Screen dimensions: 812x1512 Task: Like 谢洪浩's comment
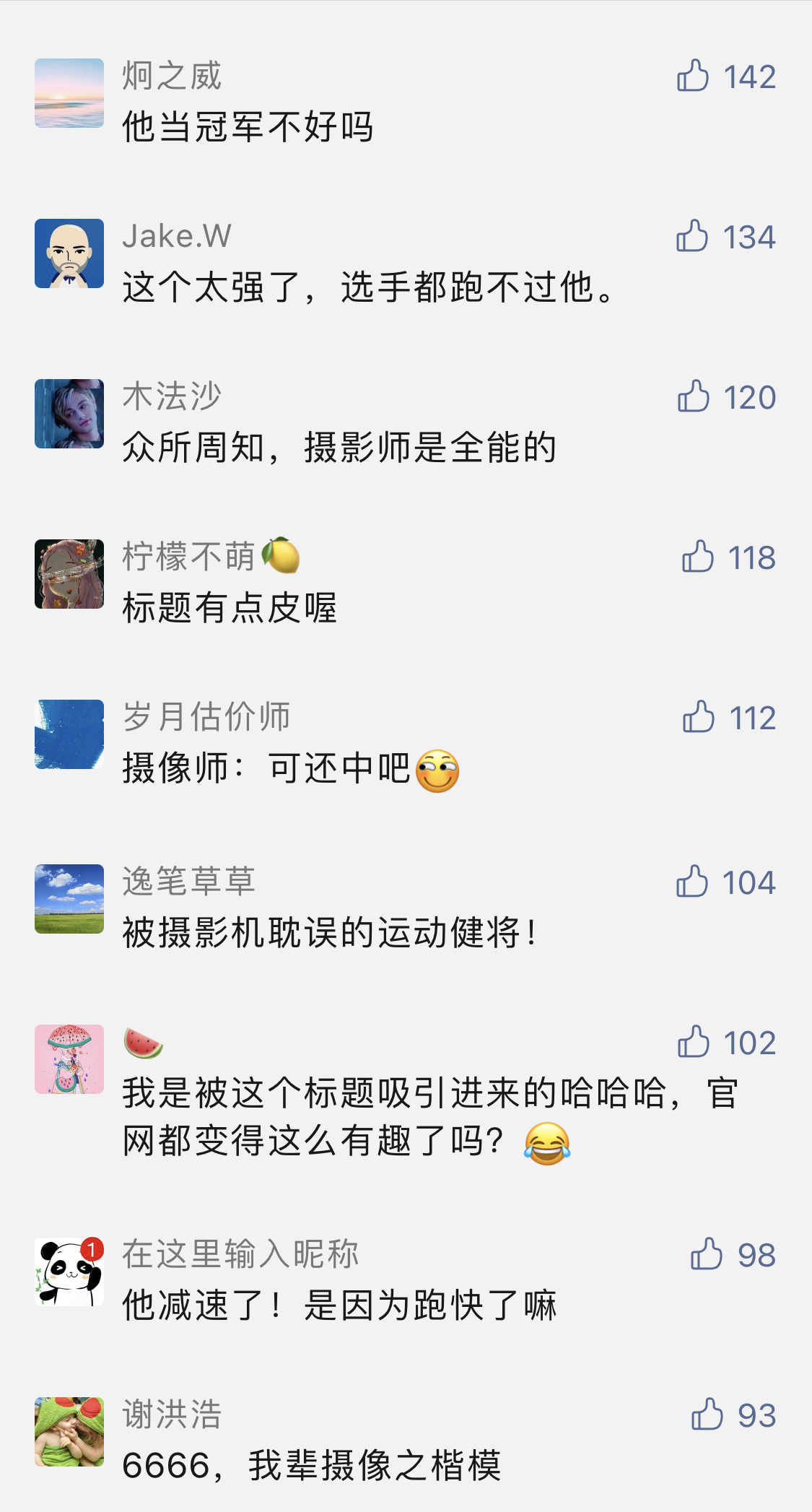[x=707, y=1414]
